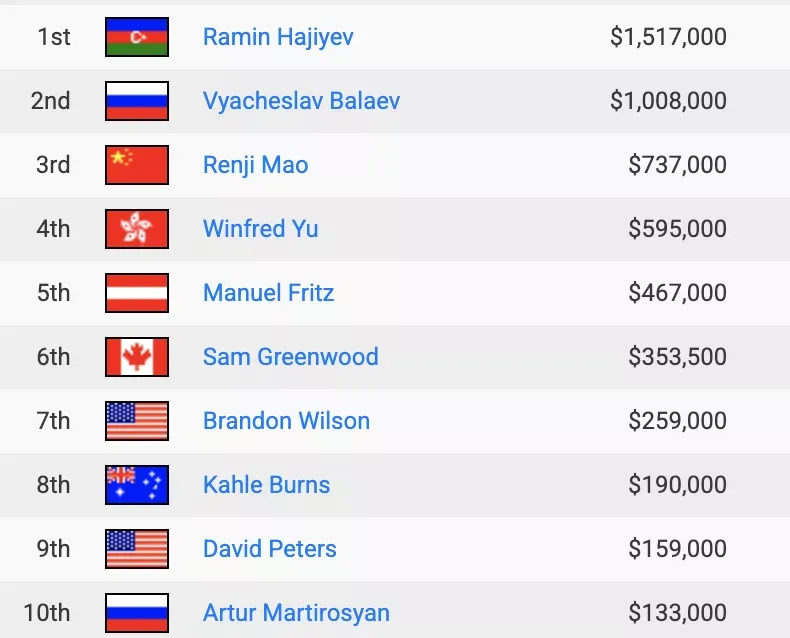The width and height of the screenshot is (790, 638).
Task: View Sam Greenwood's player page
Action: tap(290, 357)
